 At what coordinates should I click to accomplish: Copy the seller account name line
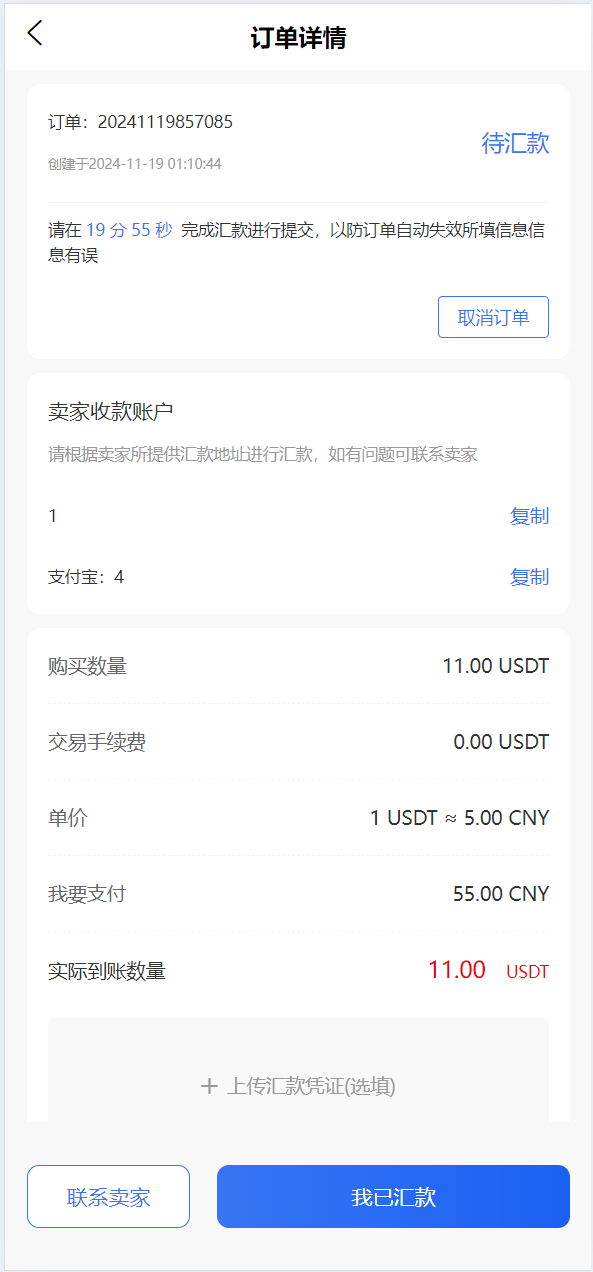pos(529,516)
